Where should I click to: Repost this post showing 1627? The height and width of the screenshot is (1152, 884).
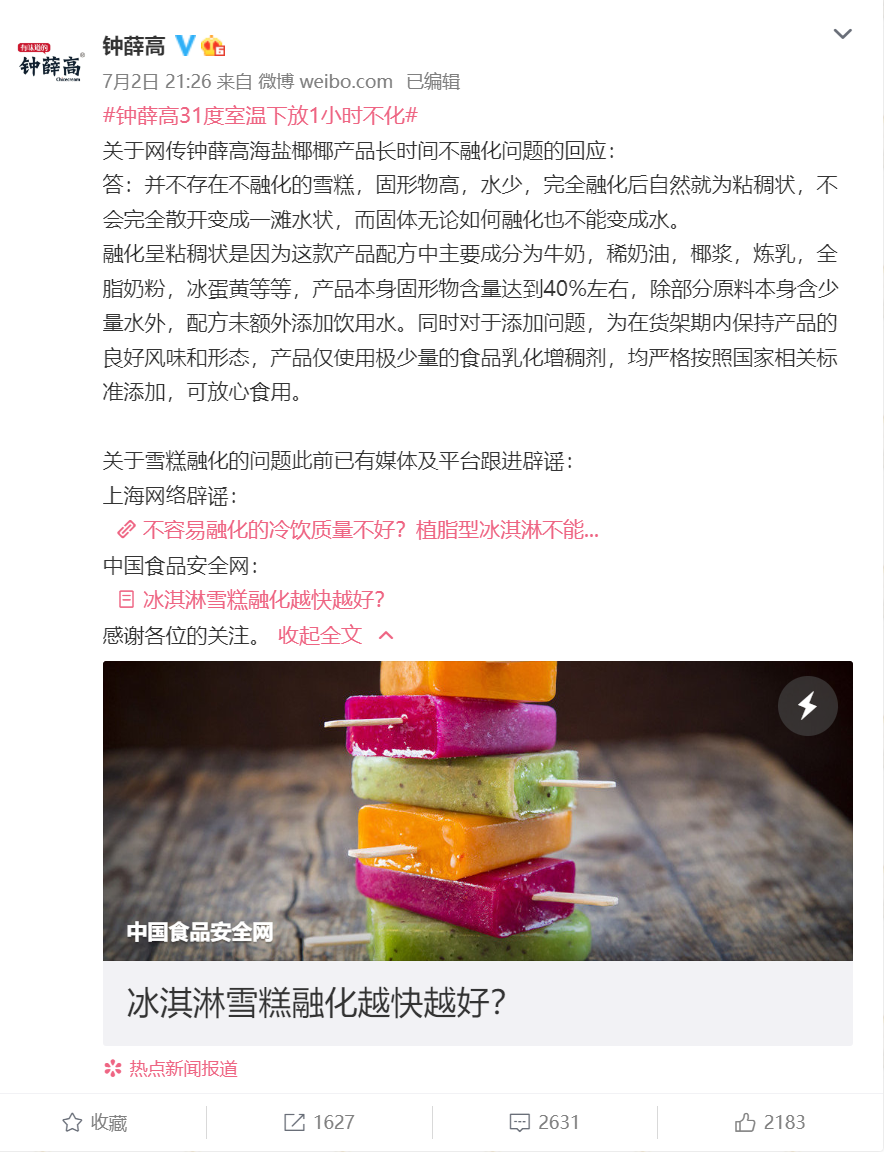319,1122
